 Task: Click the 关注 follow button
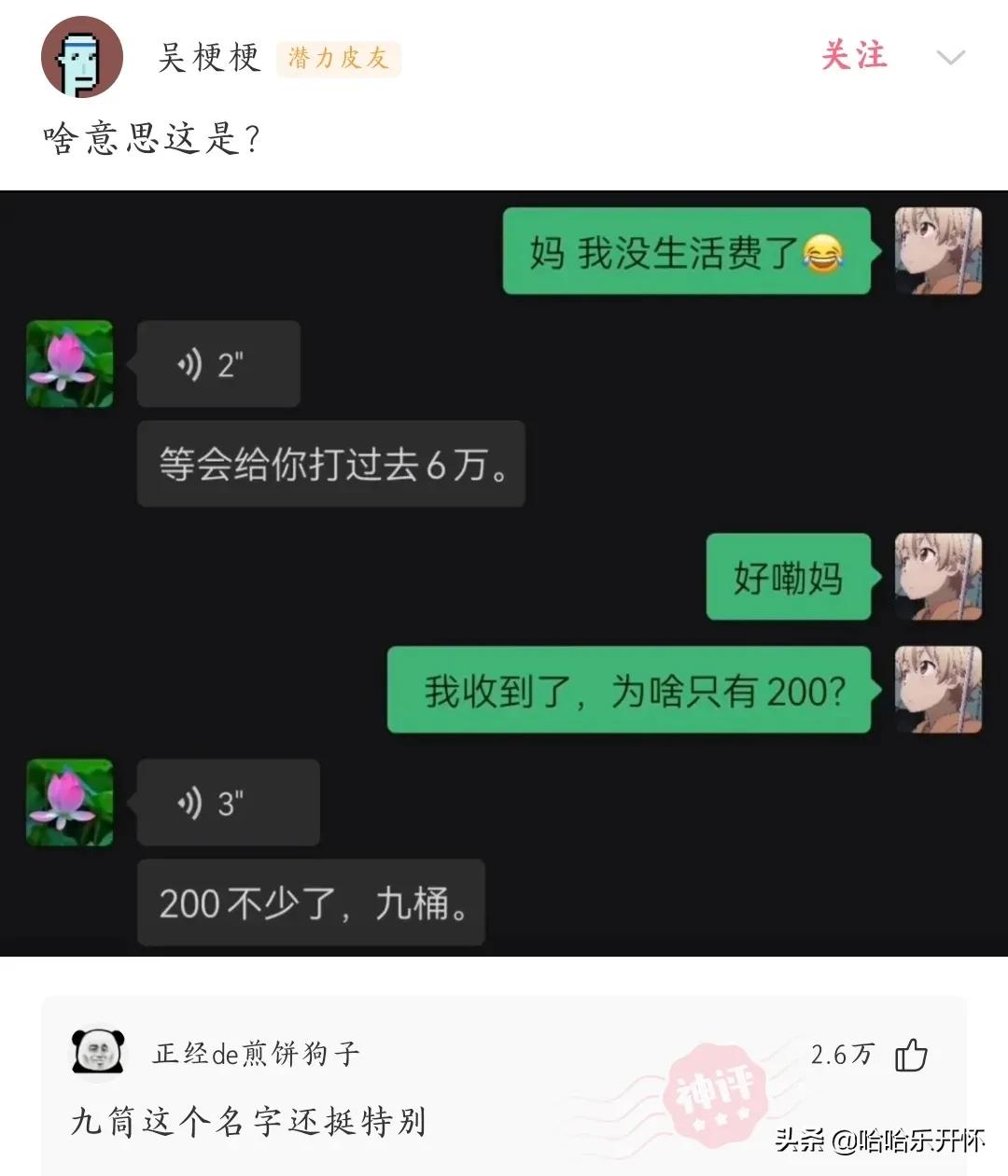coord(855,56)
